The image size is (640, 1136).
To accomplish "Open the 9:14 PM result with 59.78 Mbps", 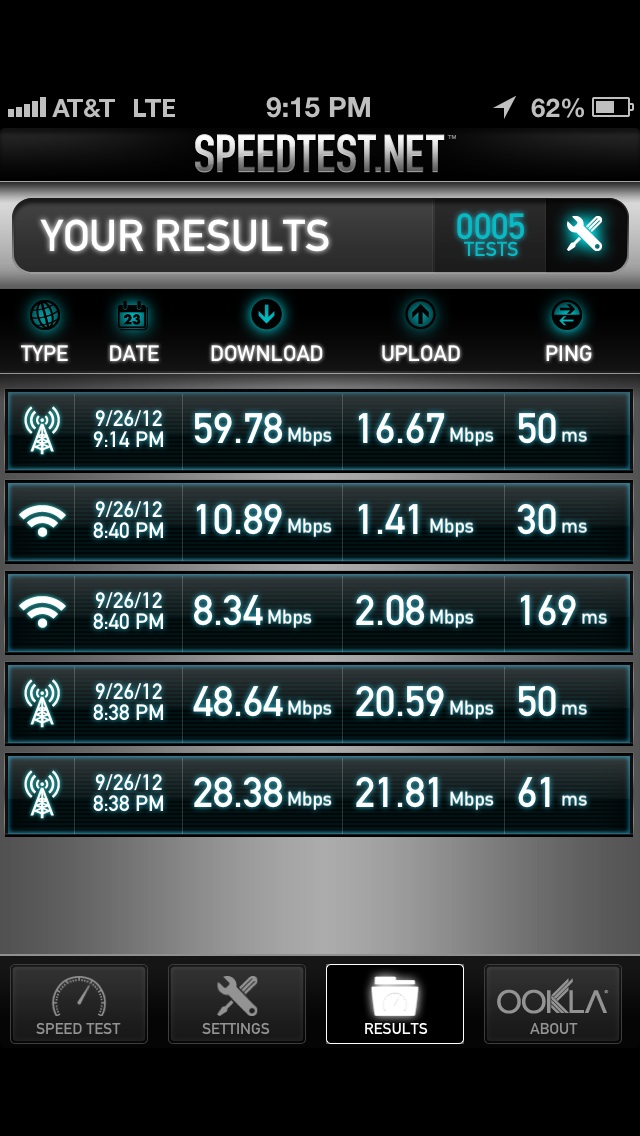I will coord(319,430).
